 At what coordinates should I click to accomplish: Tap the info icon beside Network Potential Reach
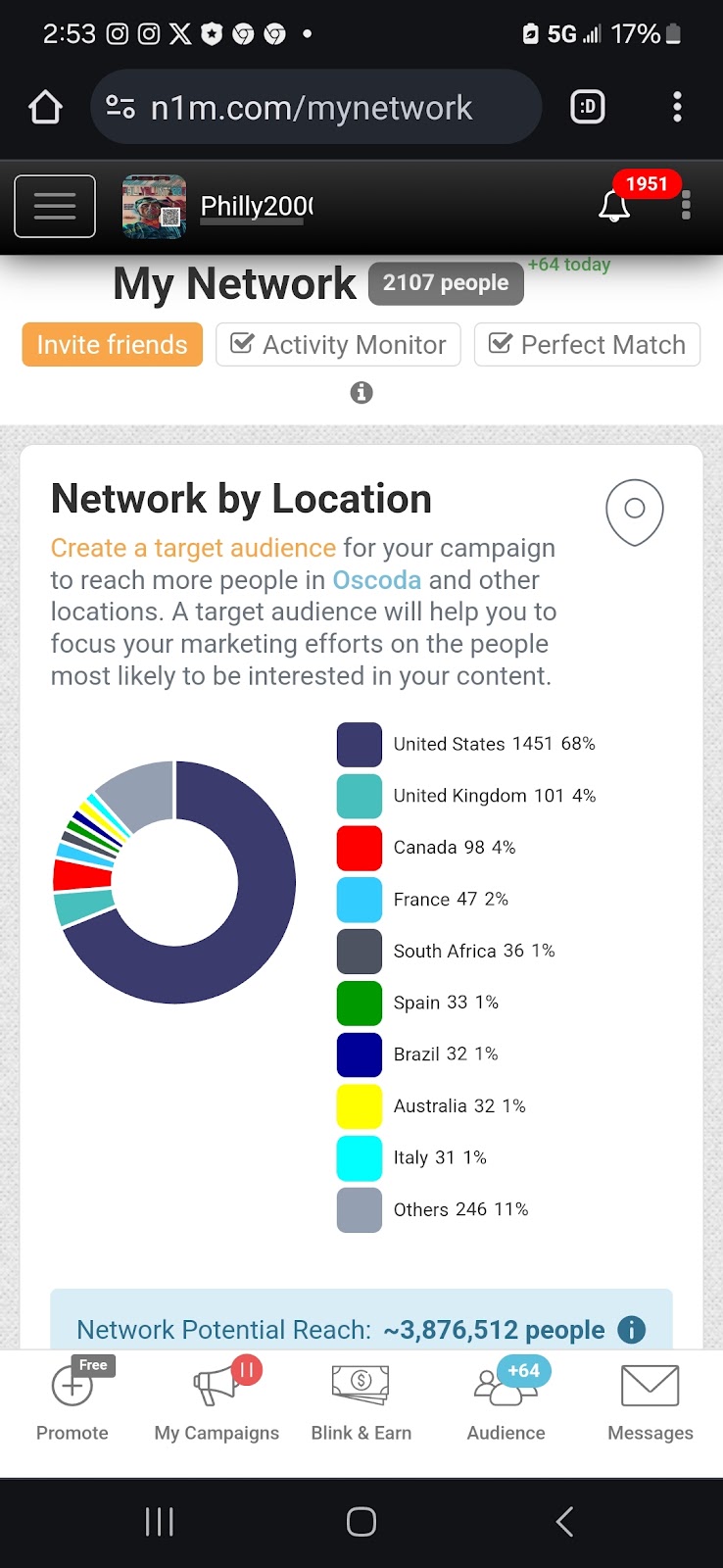click(632, 1330)
